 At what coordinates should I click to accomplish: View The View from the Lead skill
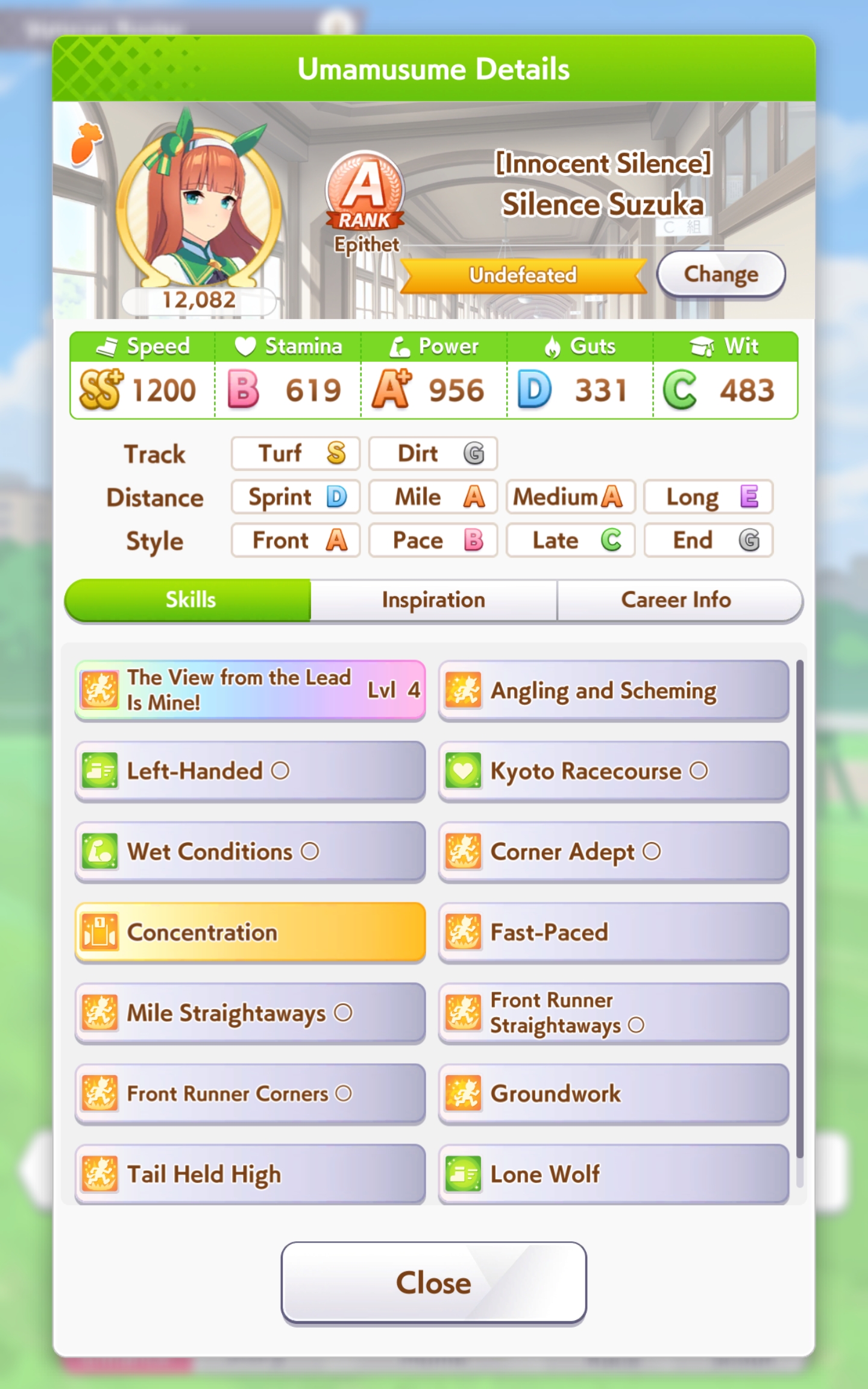point(250,690)
